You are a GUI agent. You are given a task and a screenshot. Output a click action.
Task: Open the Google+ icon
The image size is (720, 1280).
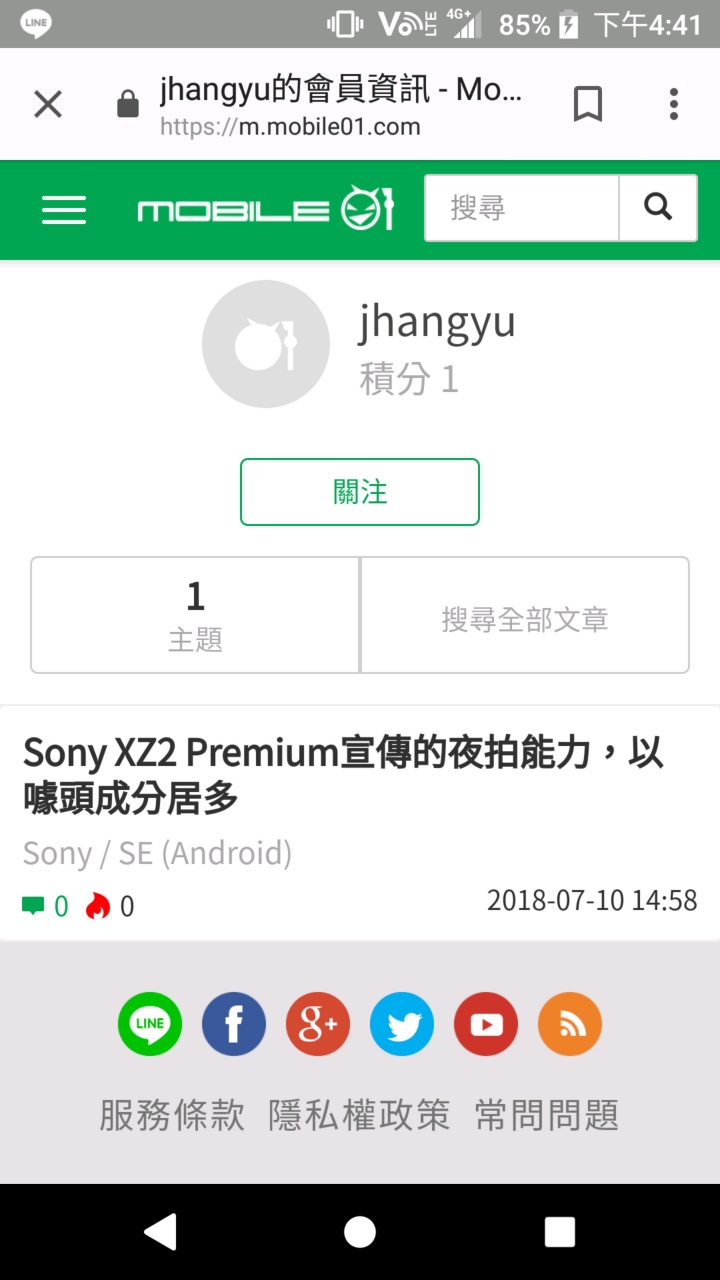318,1024
